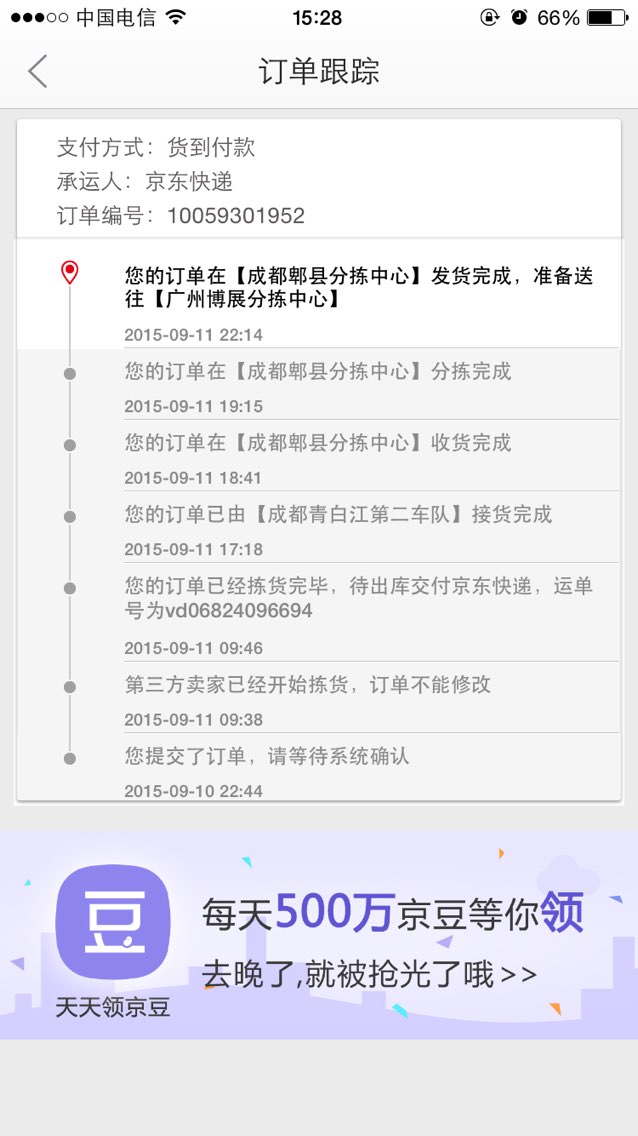Go back from the 订单跟踪 page
Image resolution: width=638 pixels, height=1136 pixels.
38,72
